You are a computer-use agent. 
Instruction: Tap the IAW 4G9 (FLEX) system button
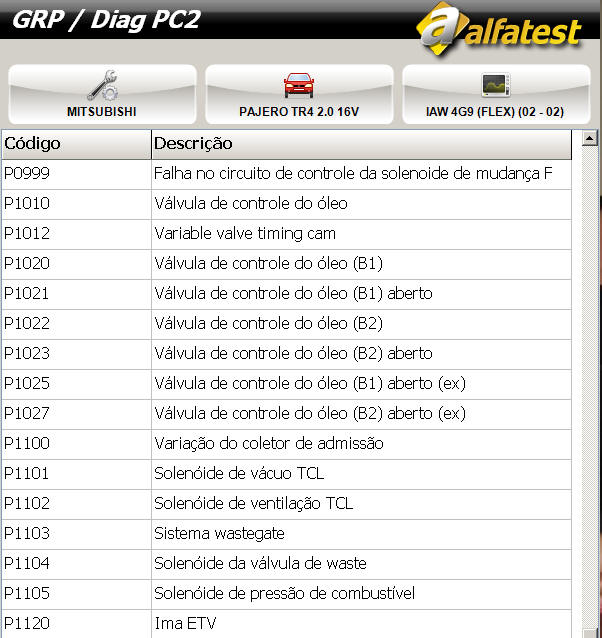pyautogui.click(x=495, y=95)
